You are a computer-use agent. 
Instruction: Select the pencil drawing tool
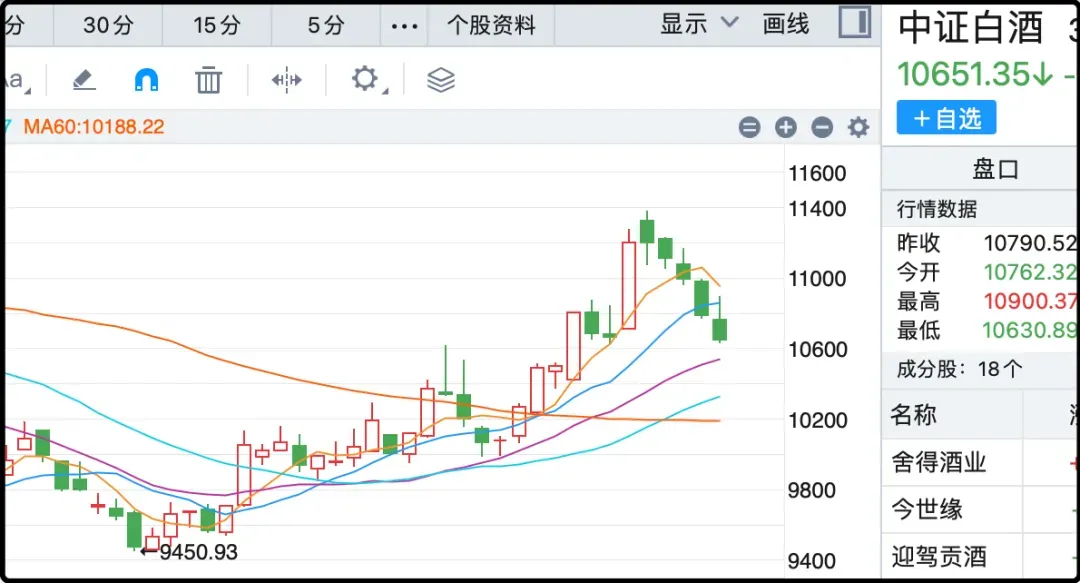coord(84,80)
